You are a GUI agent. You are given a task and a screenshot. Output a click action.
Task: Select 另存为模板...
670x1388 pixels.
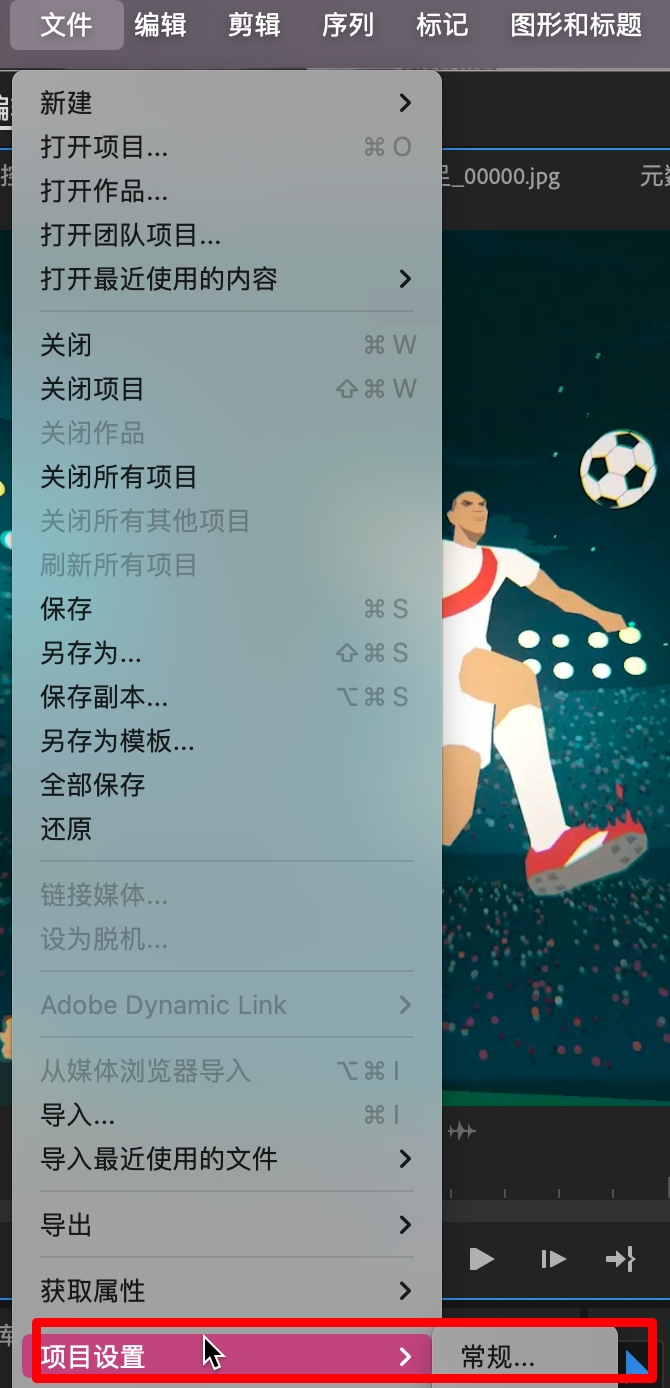click(x=117, y=741)
